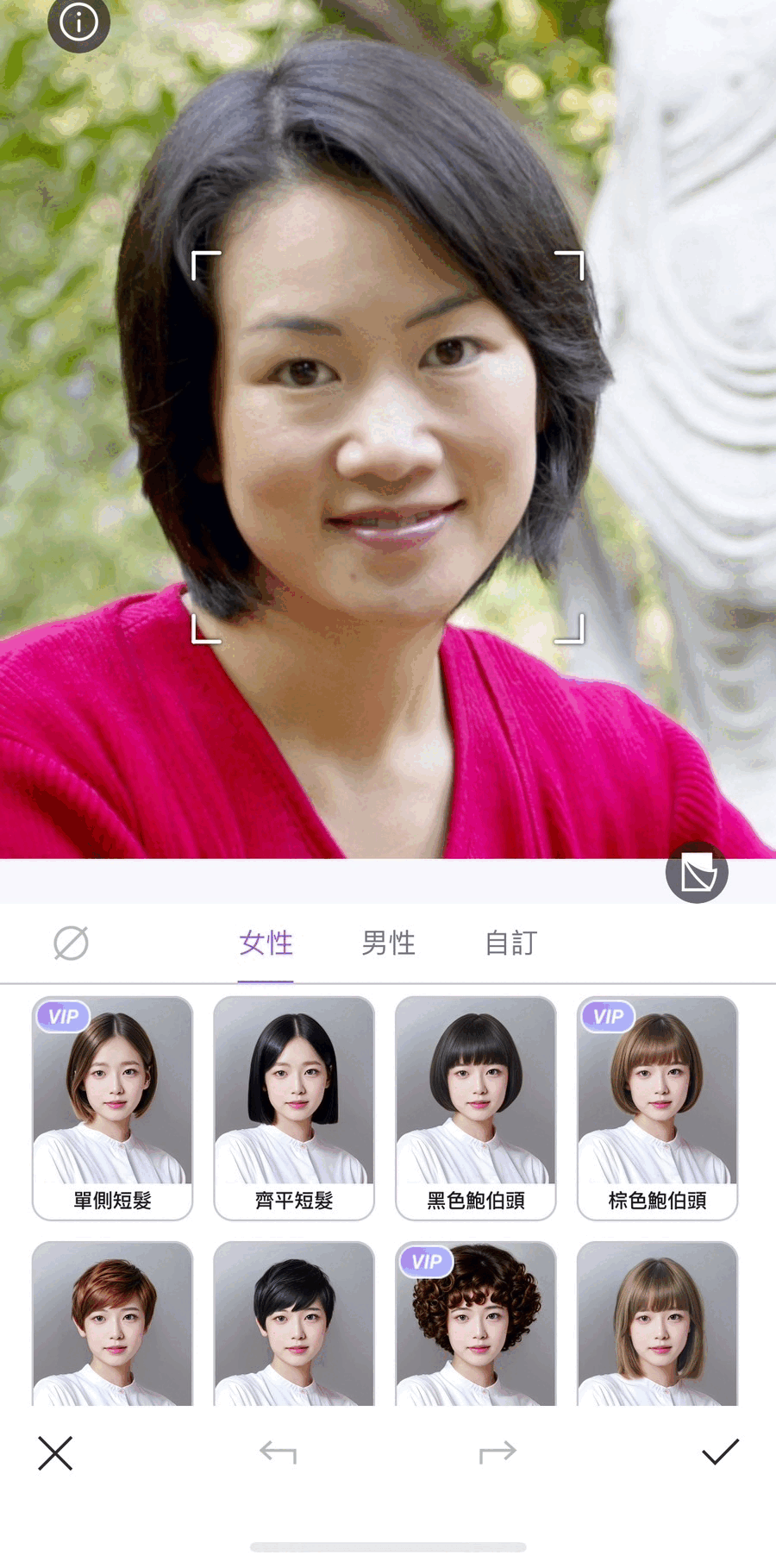Switch to the 女性 tab

(266, 943)
